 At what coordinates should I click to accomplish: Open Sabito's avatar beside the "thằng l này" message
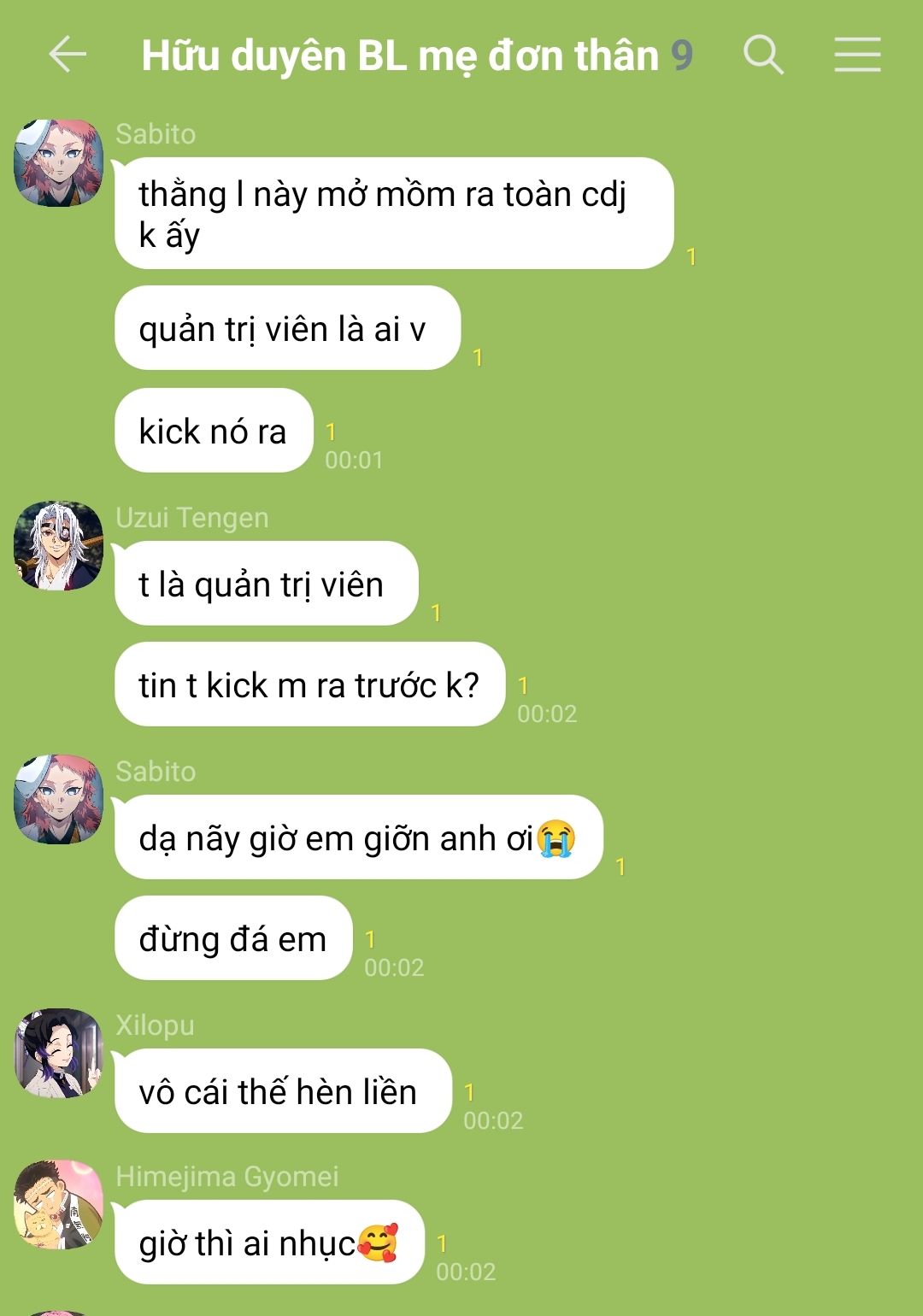[x=58, y=163]
